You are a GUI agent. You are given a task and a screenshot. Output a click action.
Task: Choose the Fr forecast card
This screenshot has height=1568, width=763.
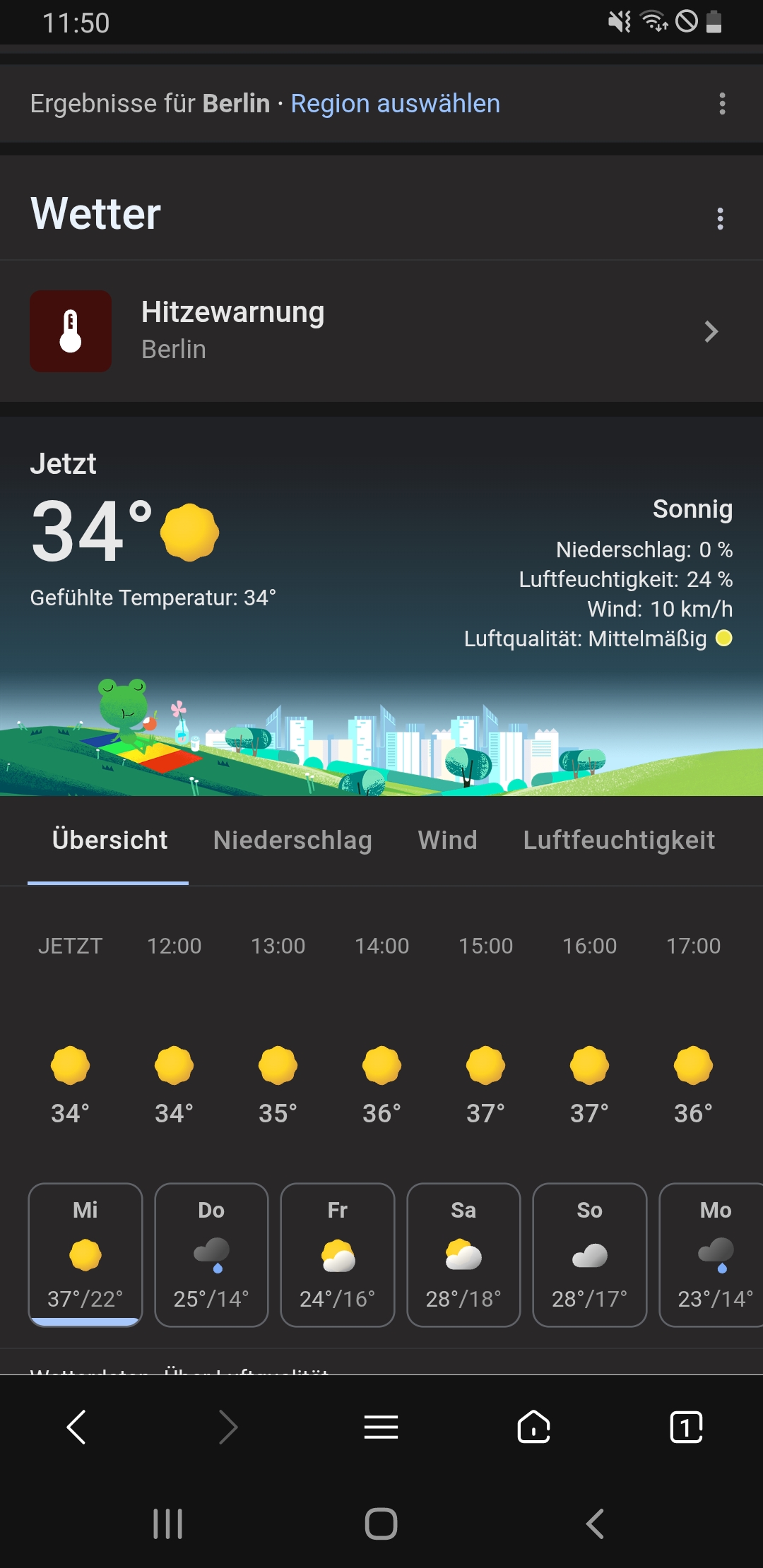point(337,1255)
